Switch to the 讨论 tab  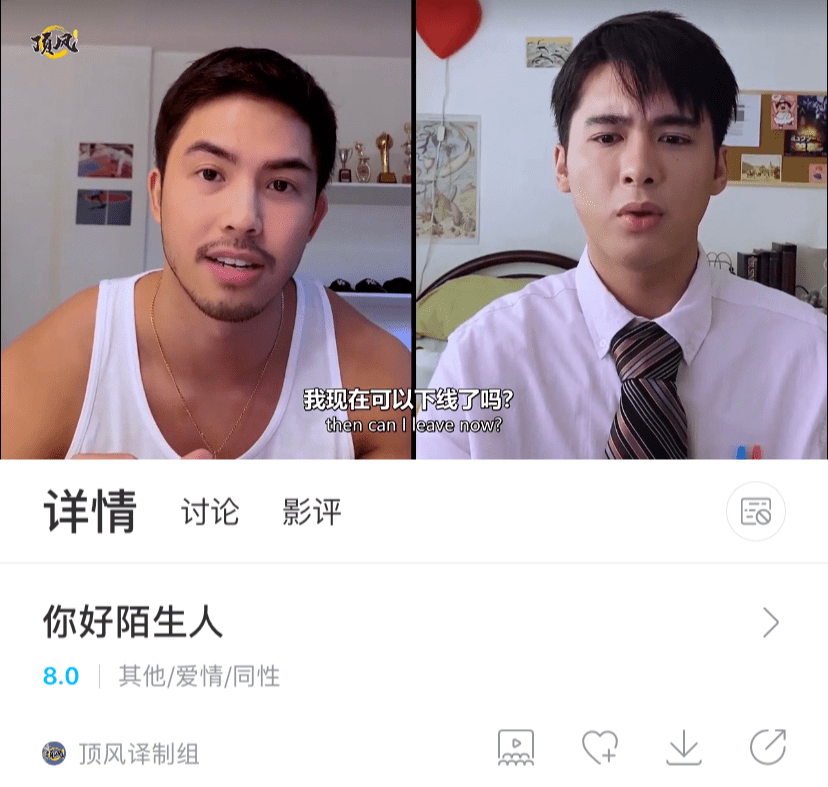coord(210,513)
